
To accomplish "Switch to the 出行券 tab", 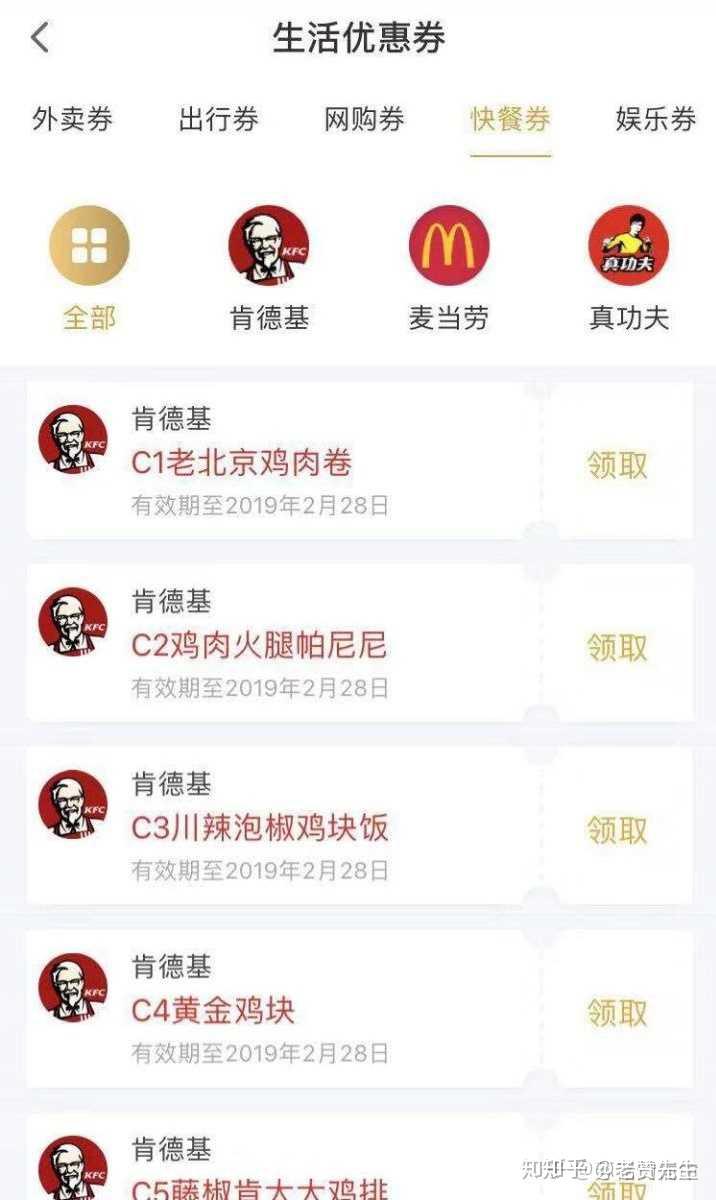I will pos(218,120).
